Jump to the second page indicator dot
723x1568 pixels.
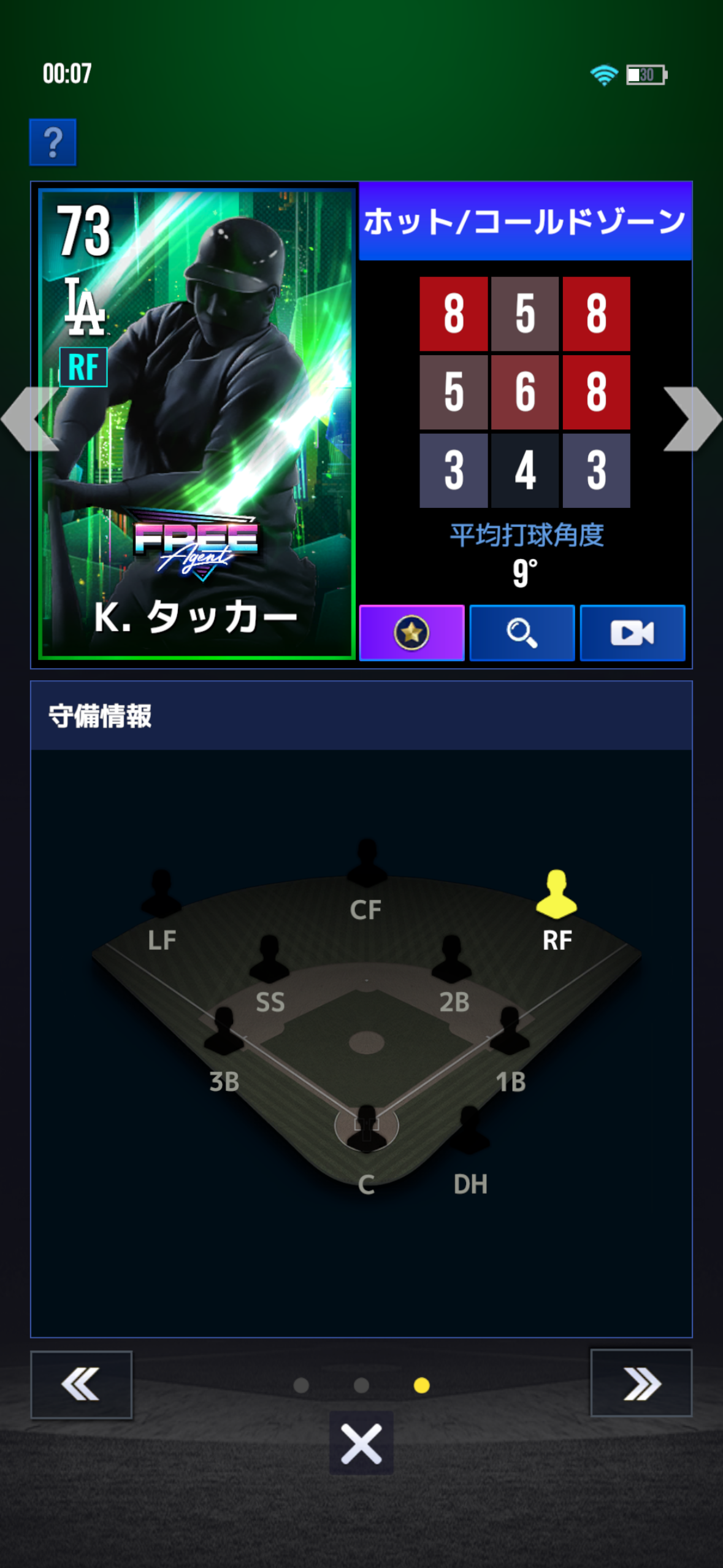361,1385
